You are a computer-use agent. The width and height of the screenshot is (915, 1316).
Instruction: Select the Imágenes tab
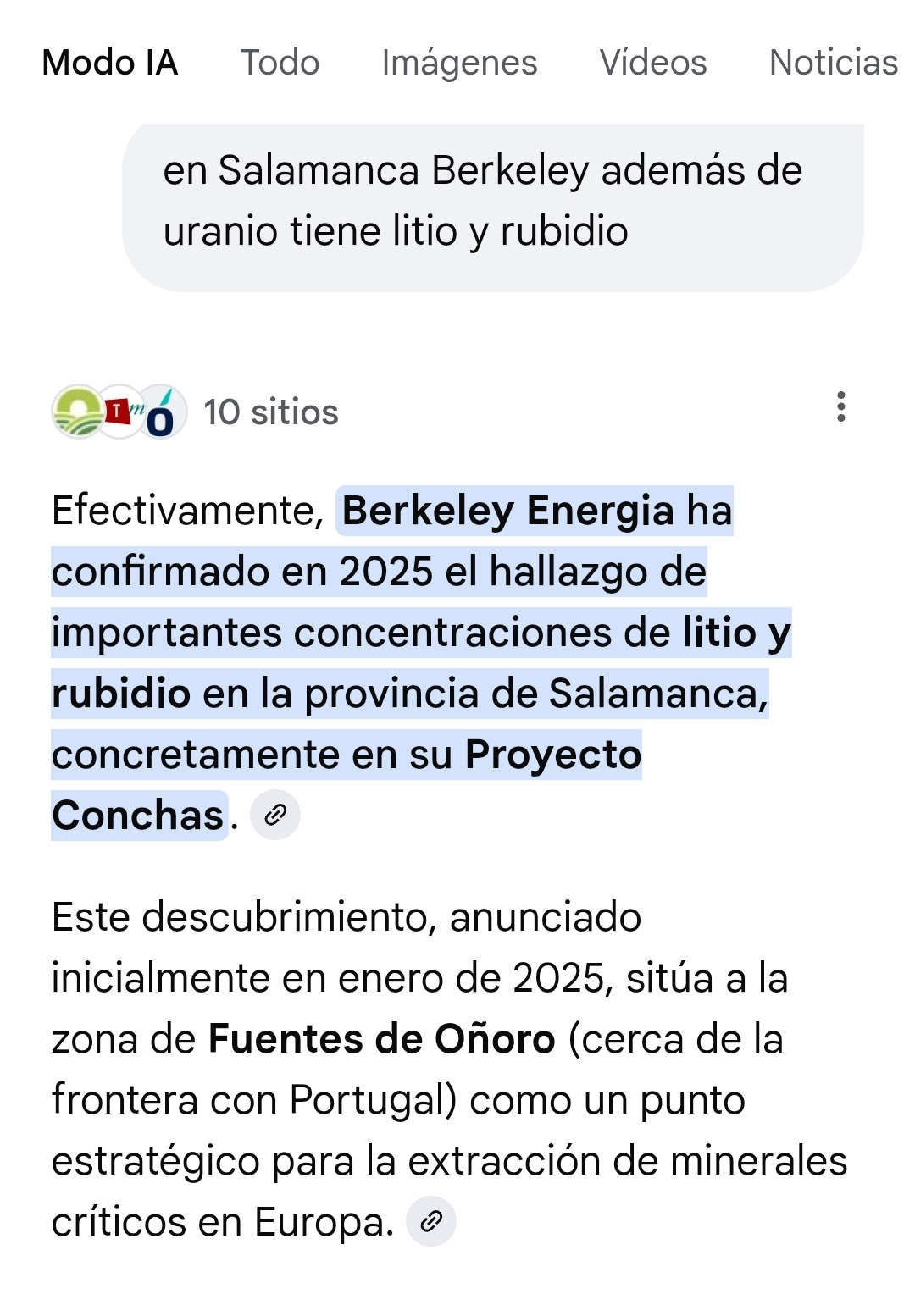coord(459,63)
